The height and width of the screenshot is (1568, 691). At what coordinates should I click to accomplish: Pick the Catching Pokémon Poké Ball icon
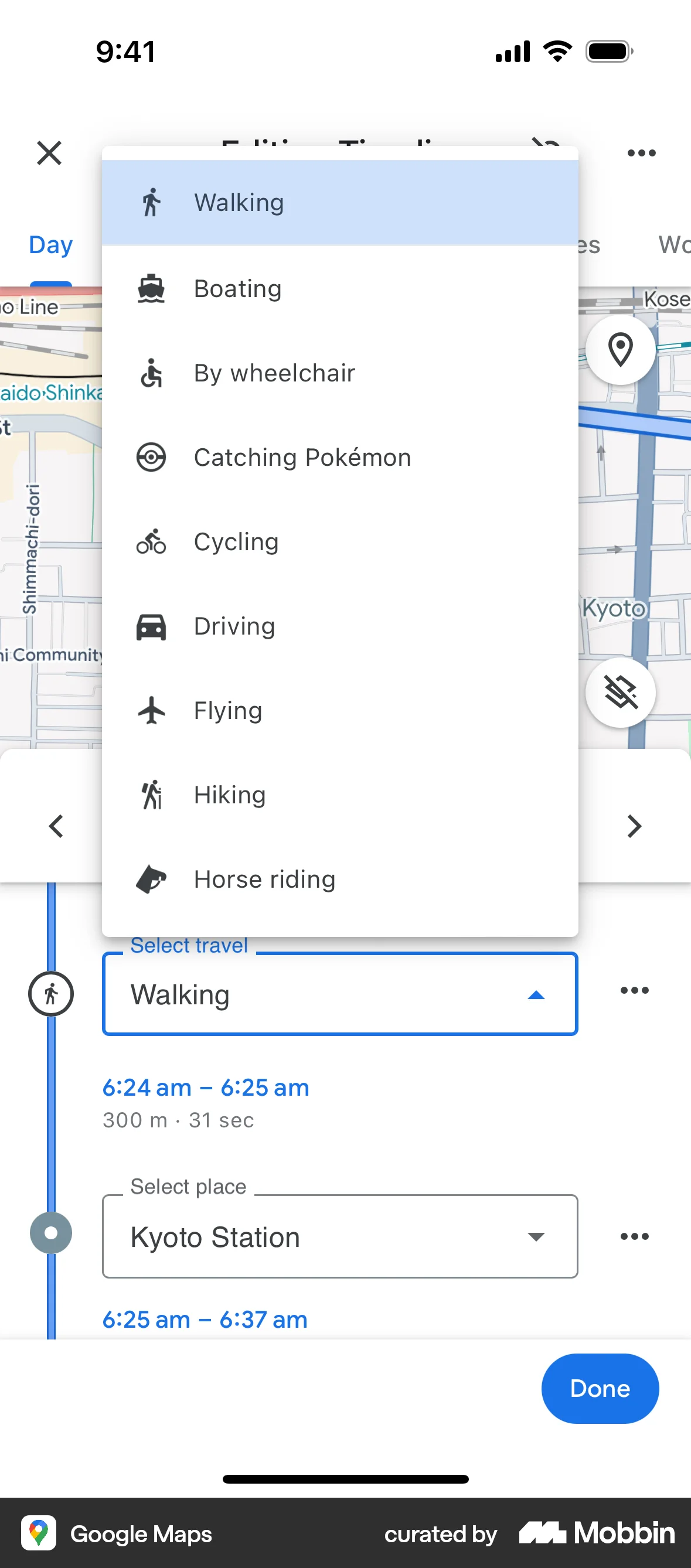point(151,457)
